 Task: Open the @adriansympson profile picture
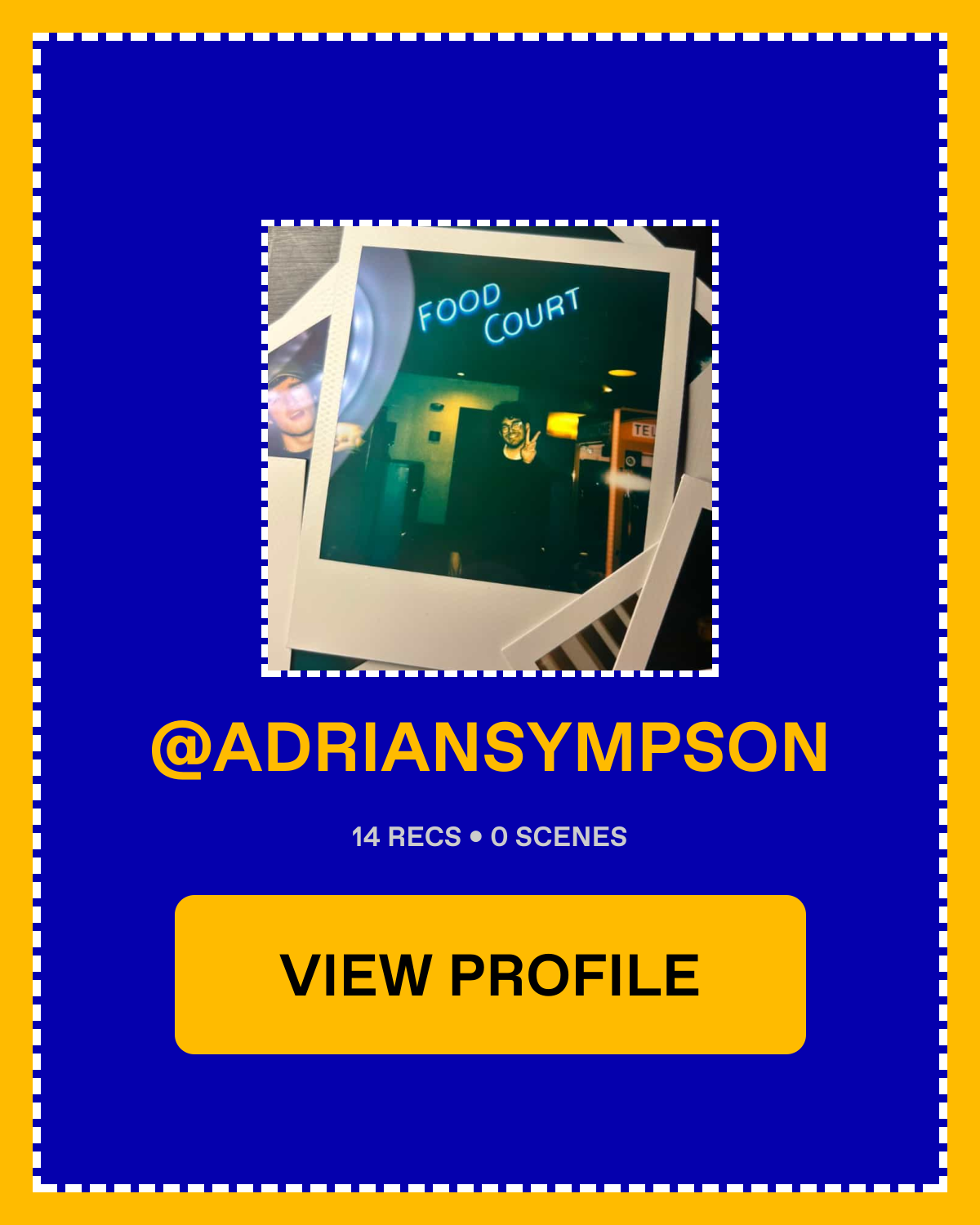pyautogui.click(x=490, y=448)
